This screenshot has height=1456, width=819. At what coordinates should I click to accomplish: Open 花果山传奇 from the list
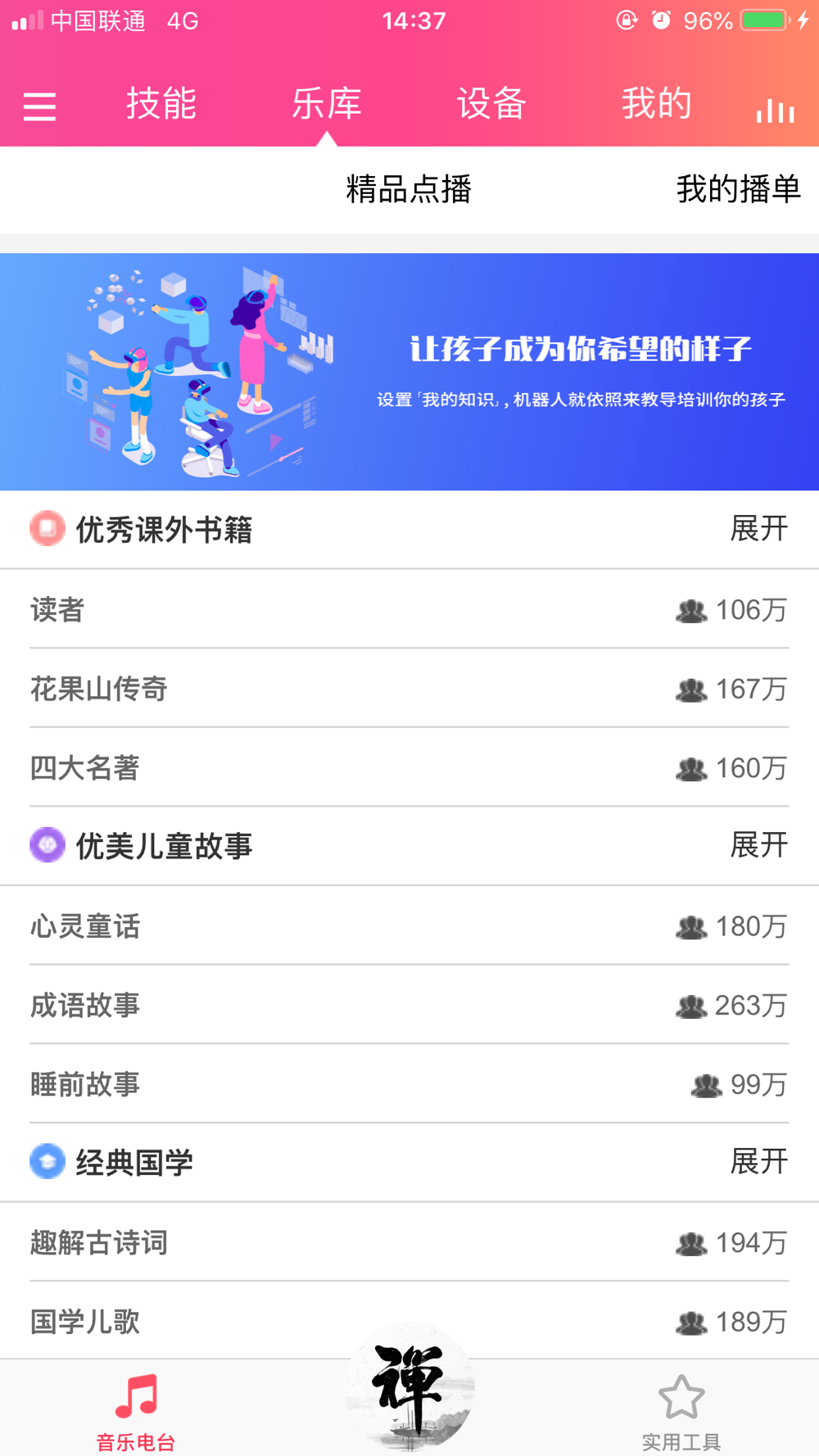[x=409, y=689]
